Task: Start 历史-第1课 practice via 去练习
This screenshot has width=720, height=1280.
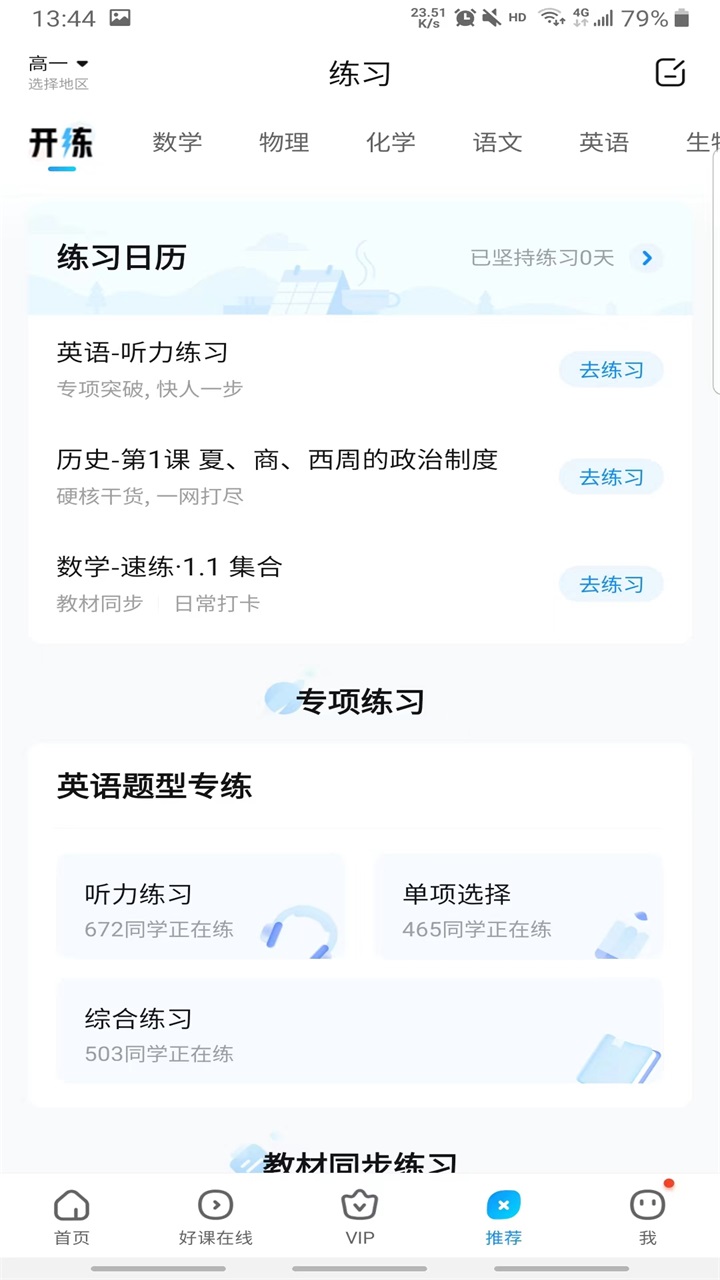Action: point(611,477)
